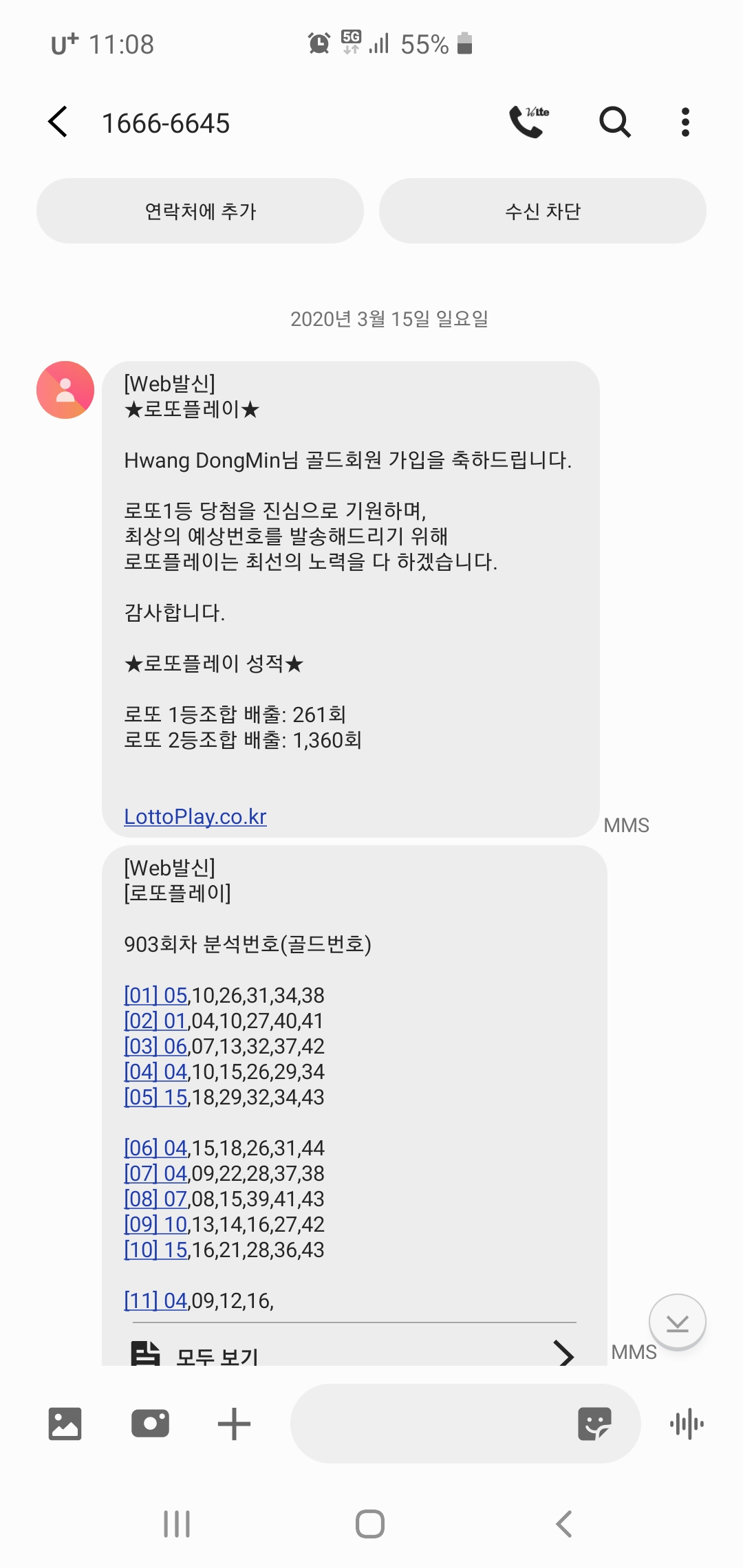Open the sticker picker in message field
The width and height of the screenshot is (743, 1568).
(x=594, y=1424)
